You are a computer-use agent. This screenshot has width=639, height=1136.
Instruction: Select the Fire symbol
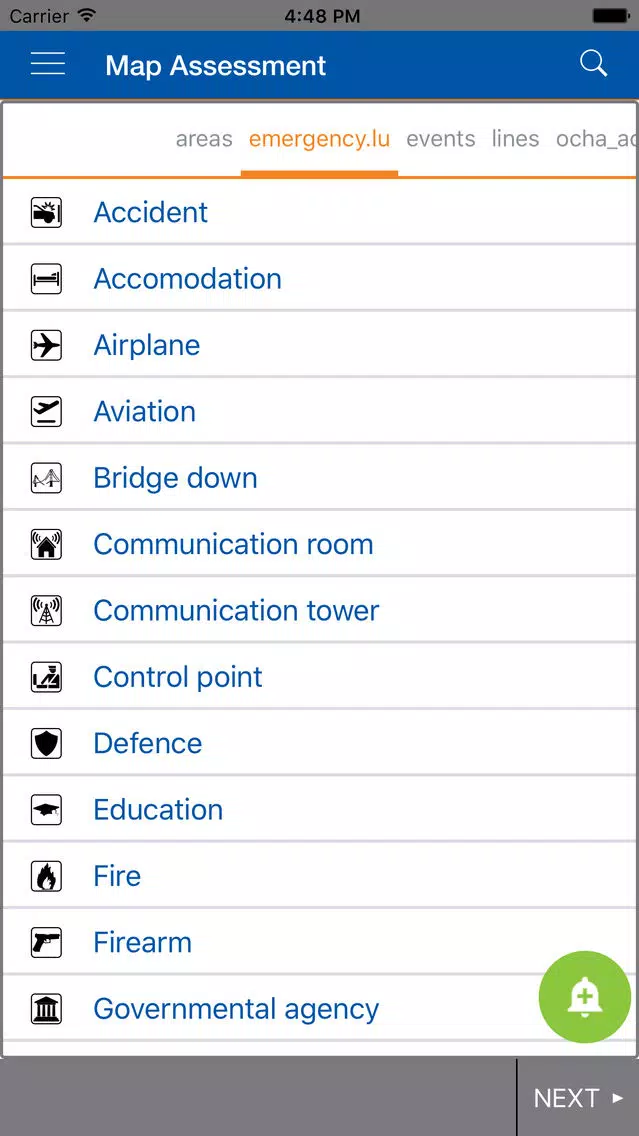320,877
